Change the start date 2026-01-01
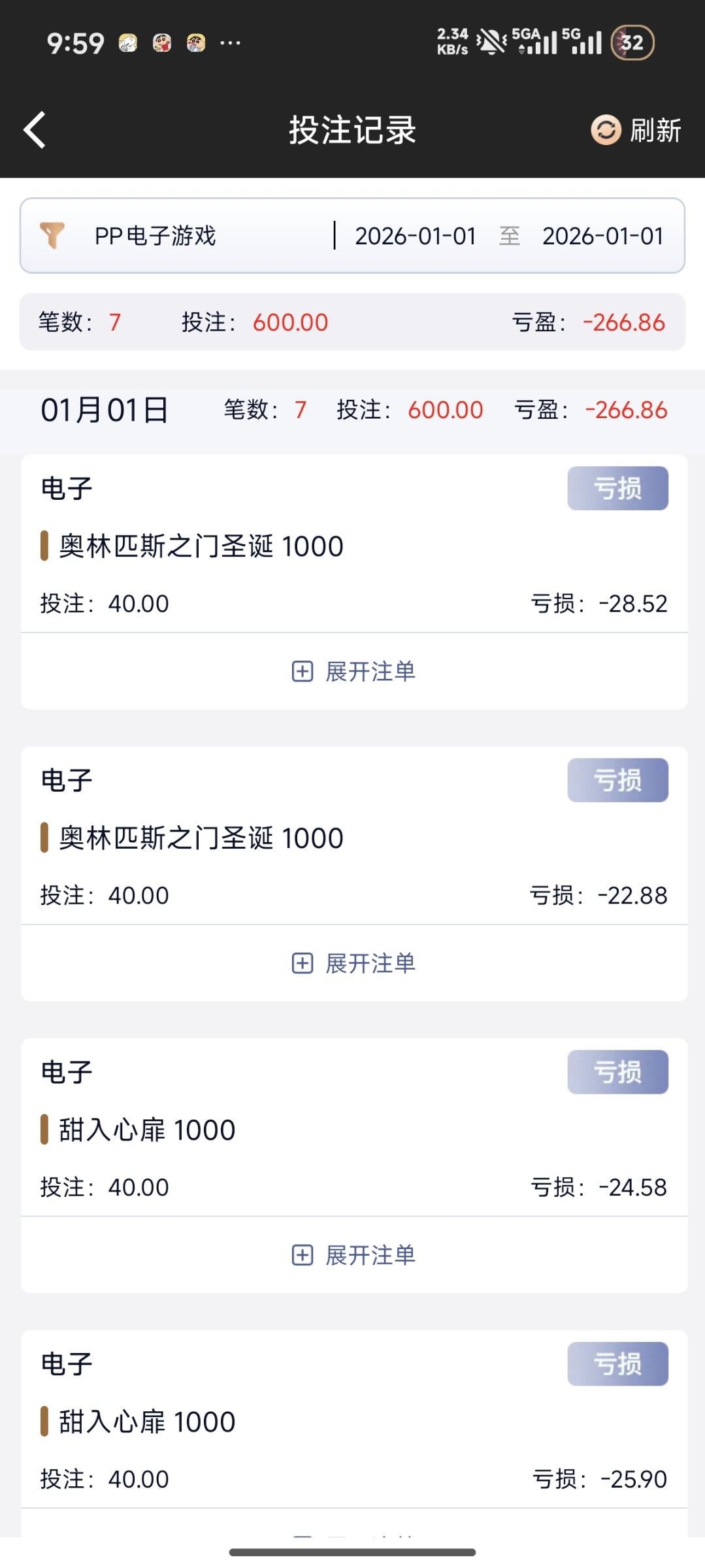The image size is (705, 1568). coord(416,236)
